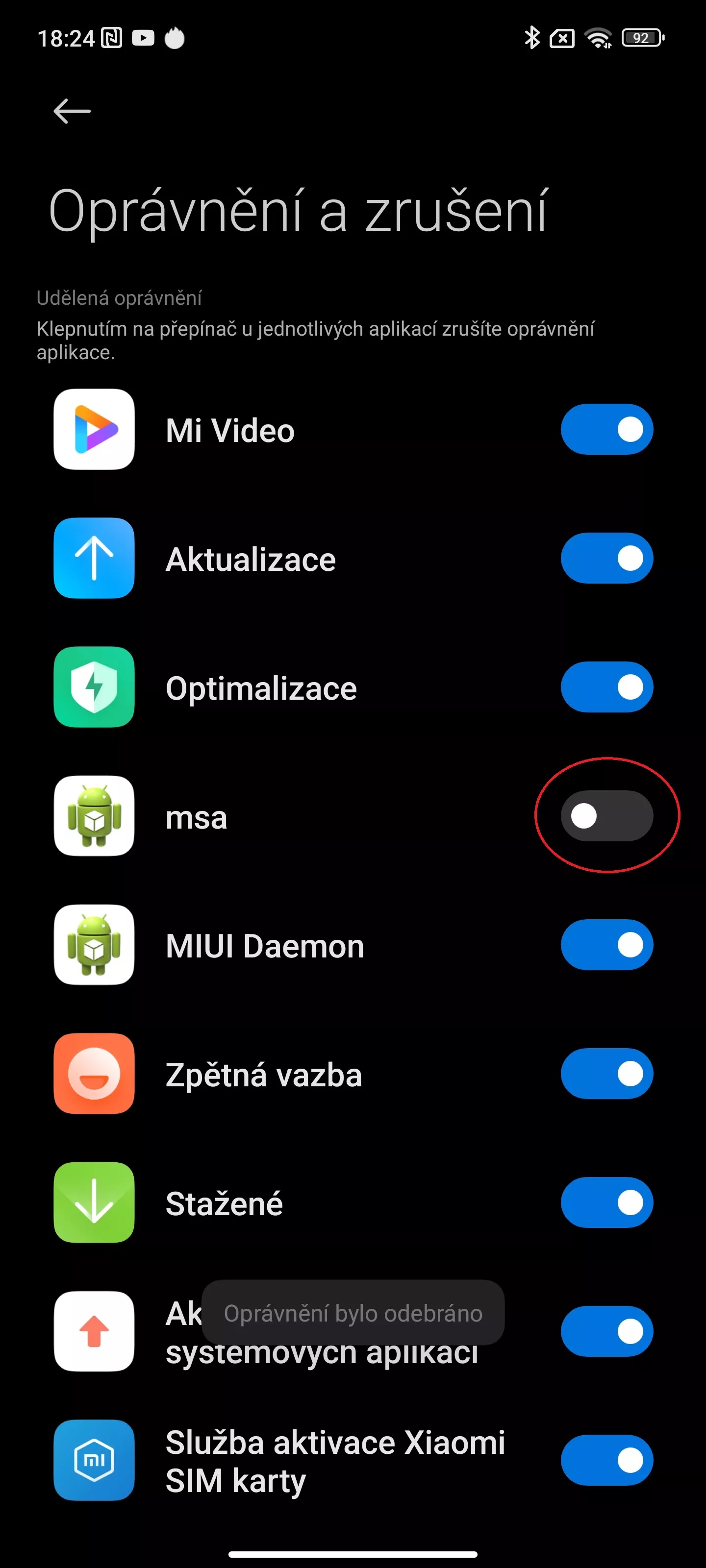Turn off the Mi Video permission switch
The height and width of the screenshot is (1568, 706).
[606, 429]
